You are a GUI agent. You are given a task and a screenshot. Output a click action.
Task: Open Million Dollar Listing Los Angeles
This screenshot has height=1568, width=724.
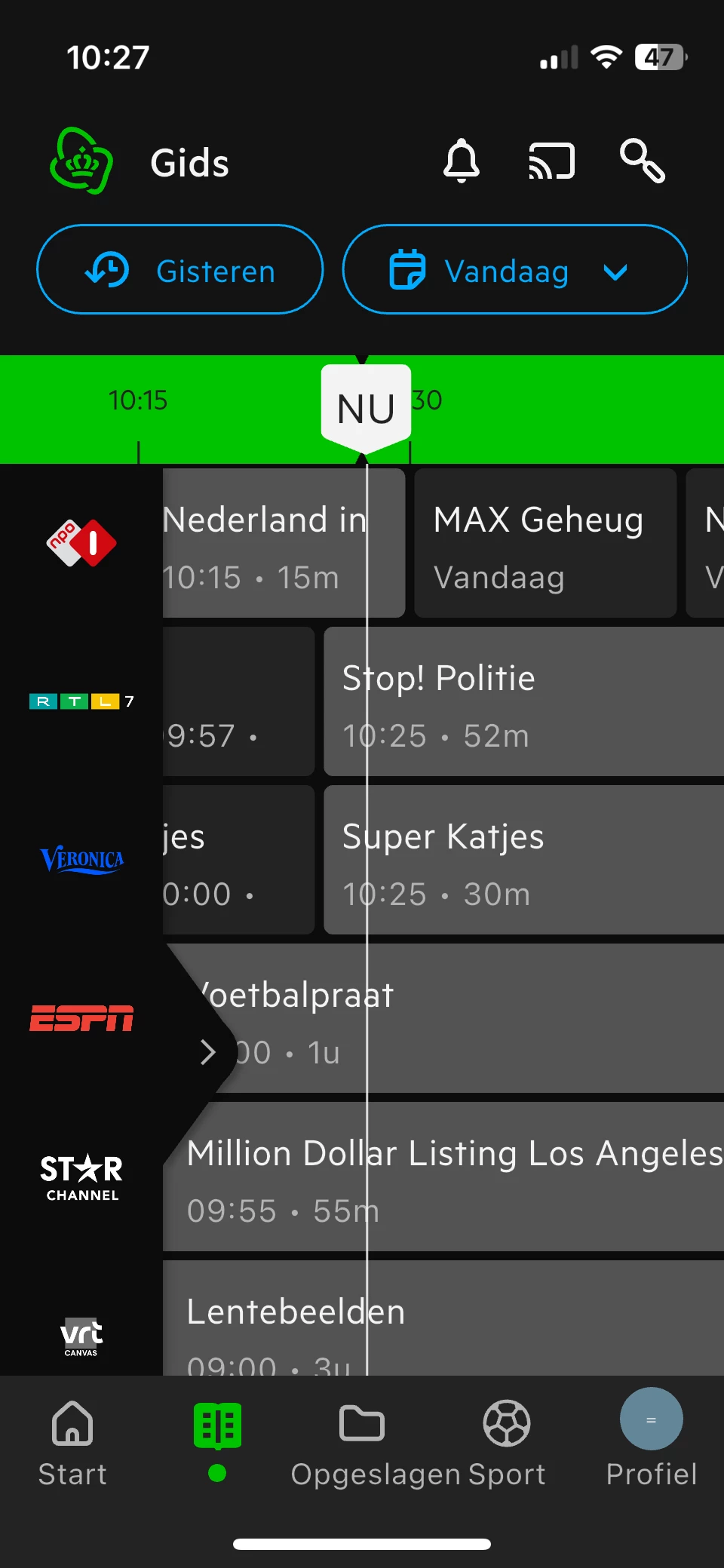(452, 1177)
